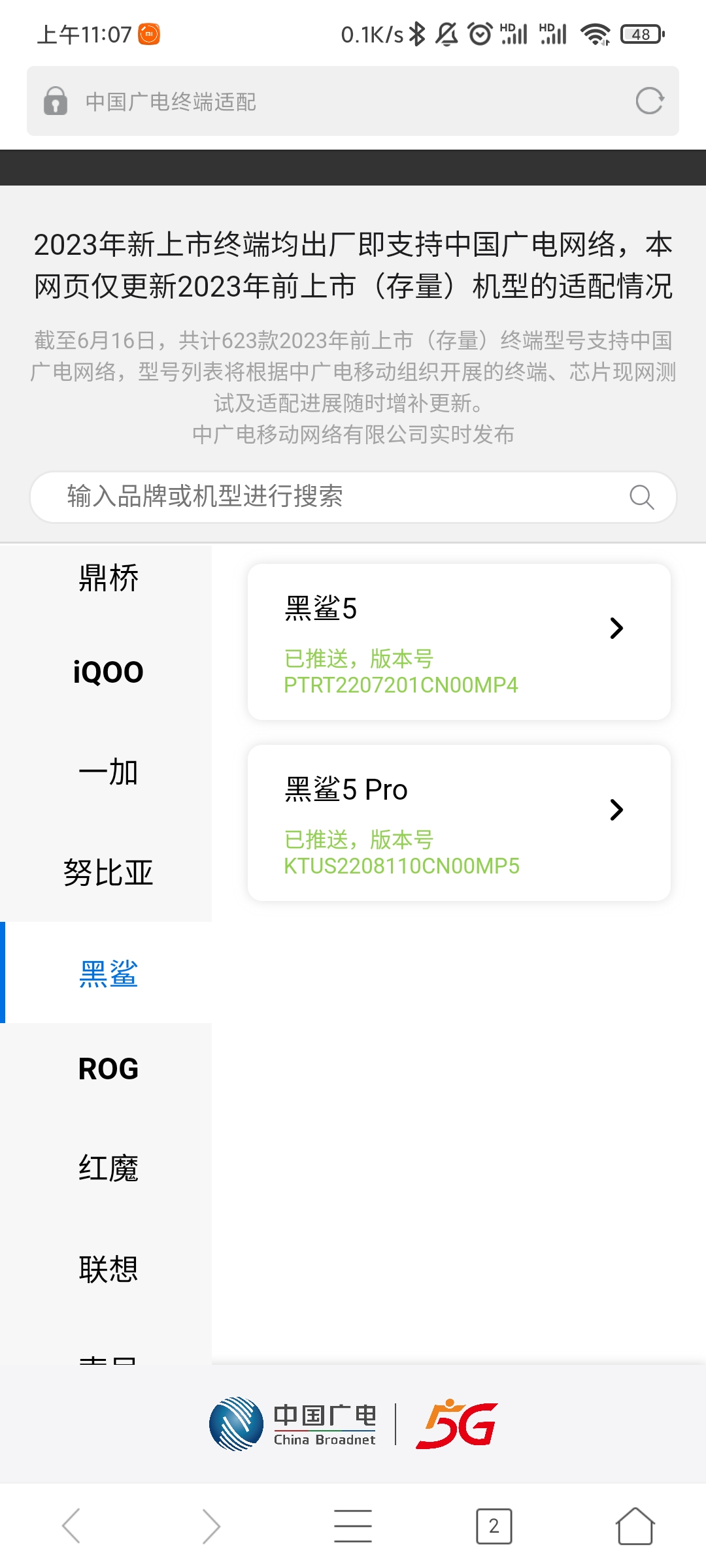Switch to the 努比亚 brand
This screenshot has height=1568, width=706.
click(x=108, y=873)
